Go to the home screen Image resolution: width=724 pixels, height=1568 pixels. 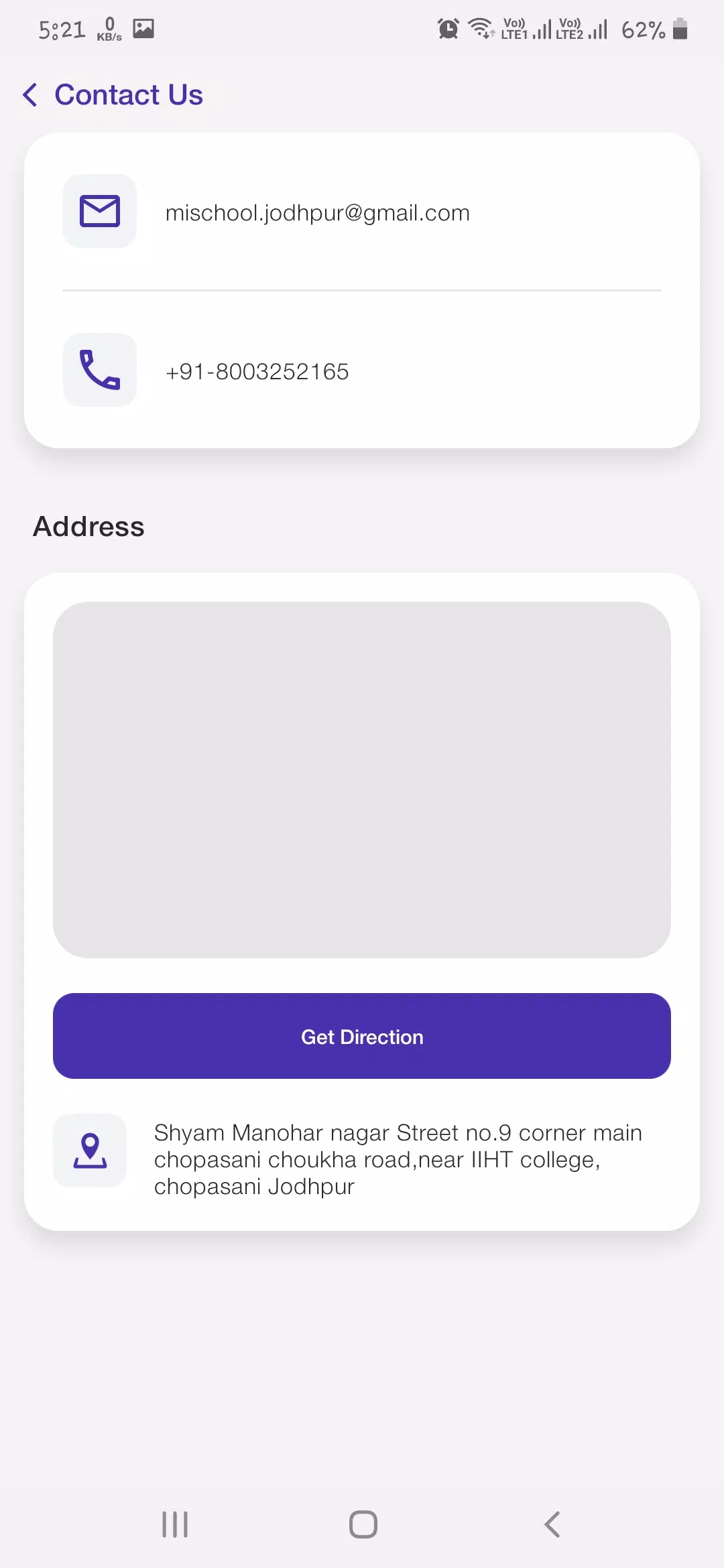tap(363, 1524)
